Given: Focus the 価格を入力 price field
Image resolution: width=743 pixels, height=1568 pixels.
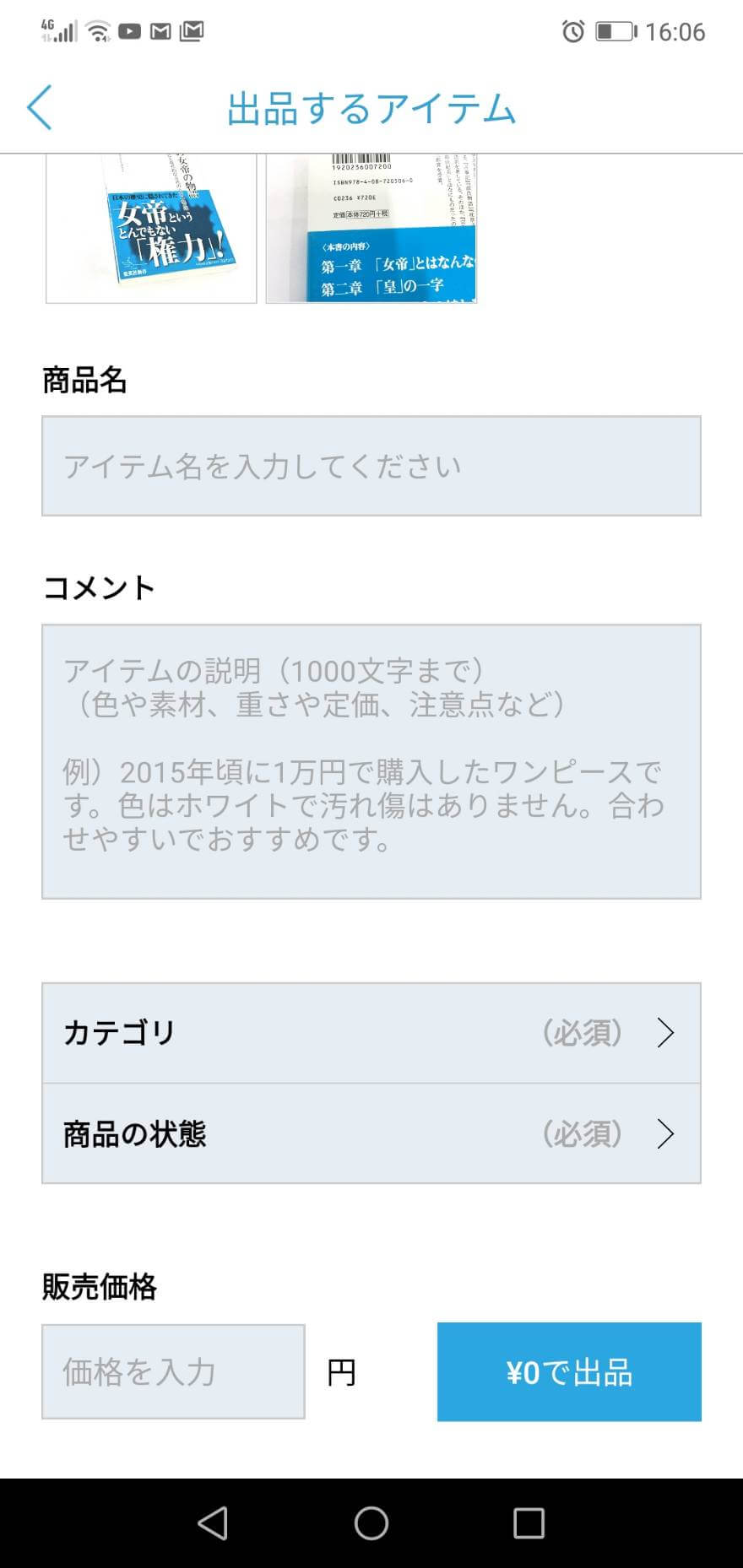Looking at the screenshot, I should 173,1371.
